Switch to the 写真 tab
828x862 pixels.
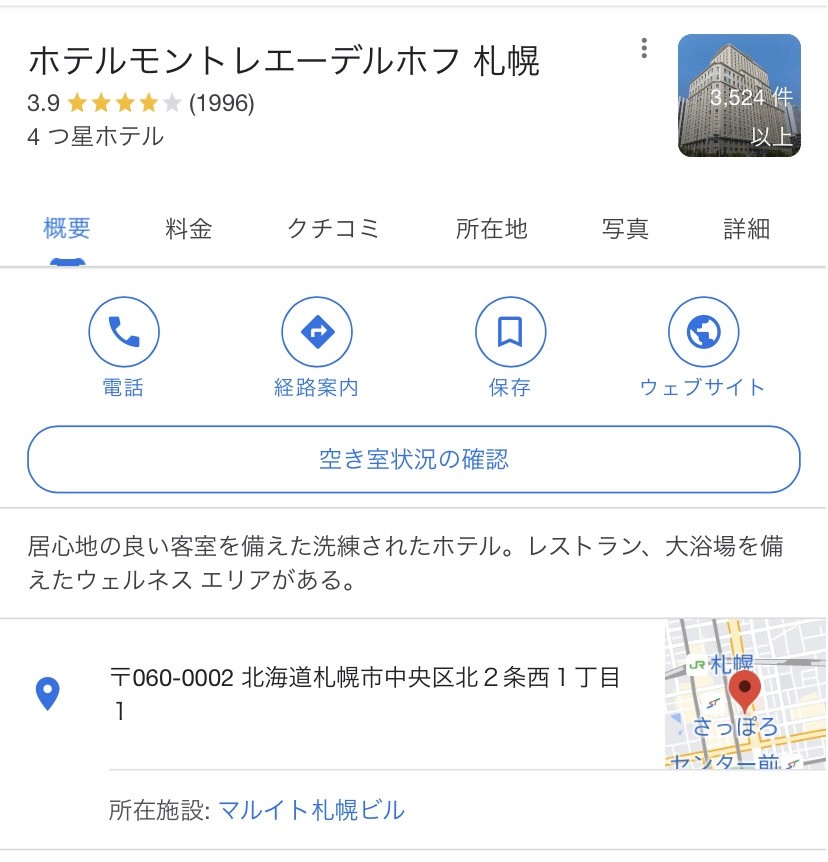(625, 229)
